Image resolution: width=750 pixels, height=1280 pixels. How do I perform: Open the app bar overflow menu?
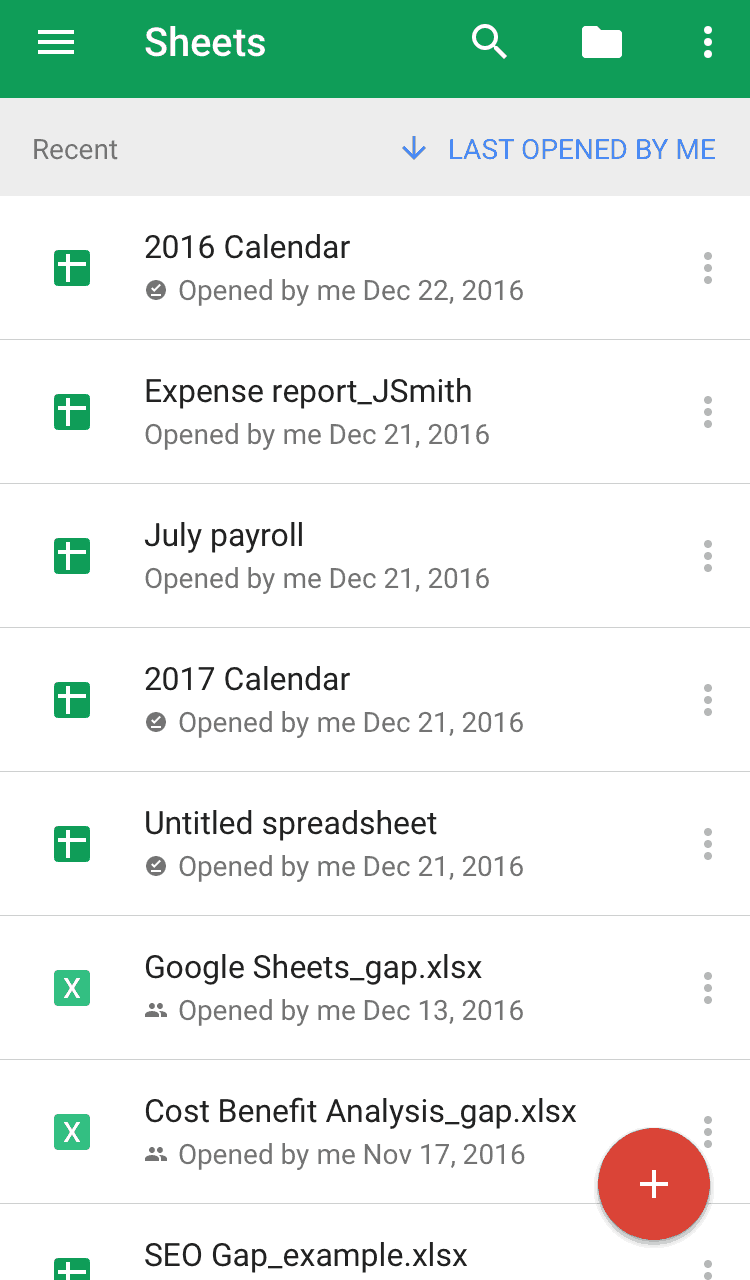coord(708,43)
